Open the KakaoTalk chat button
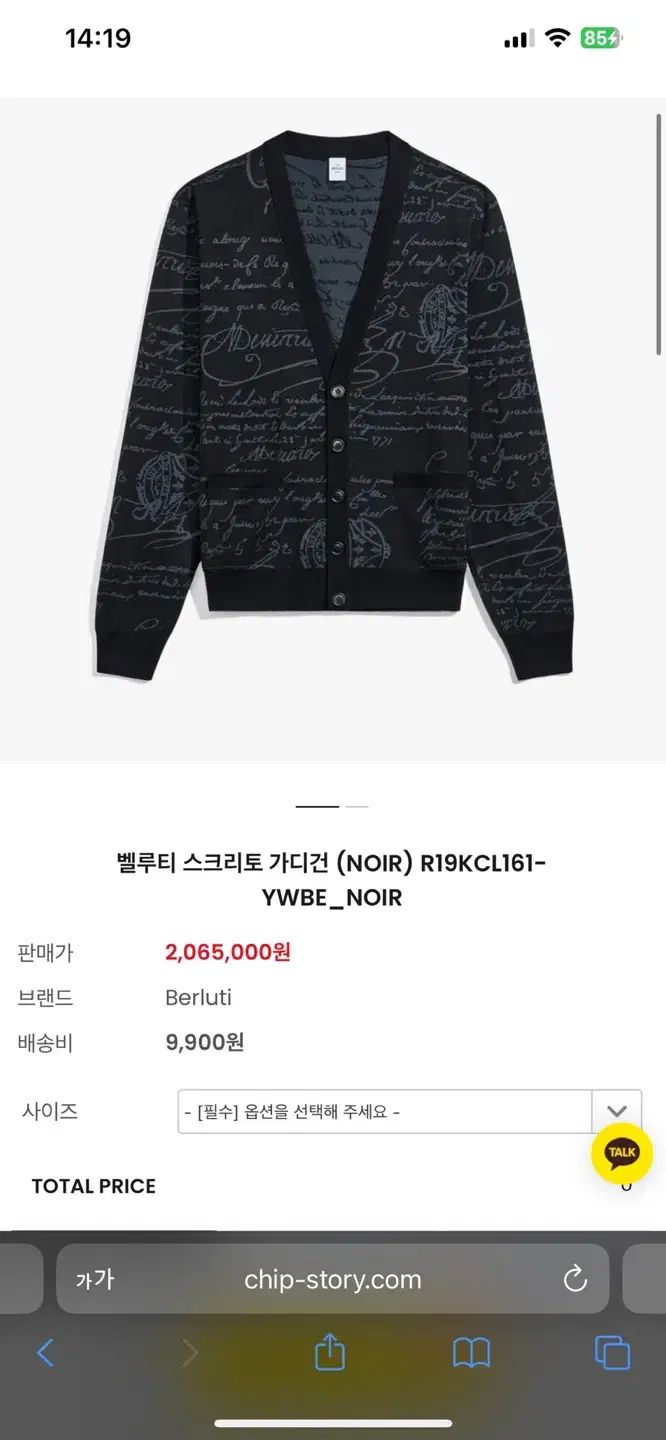The height and width of the screenshot is (1440, 666). [x=621, y=1153]
